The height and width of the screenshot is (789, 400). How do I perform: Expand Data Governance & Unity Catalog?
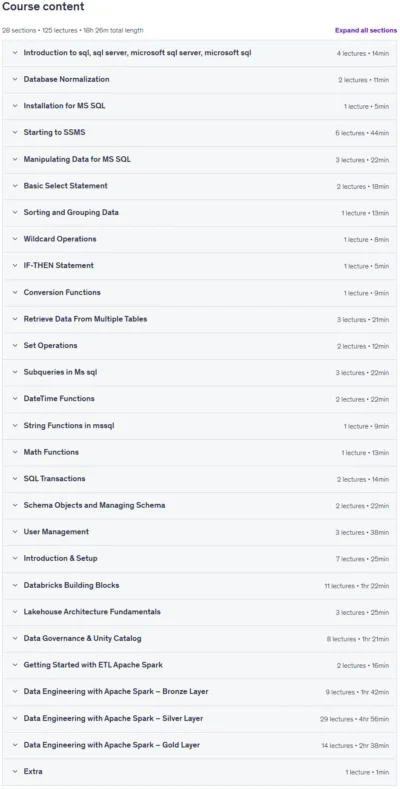[x=199, y=639]
